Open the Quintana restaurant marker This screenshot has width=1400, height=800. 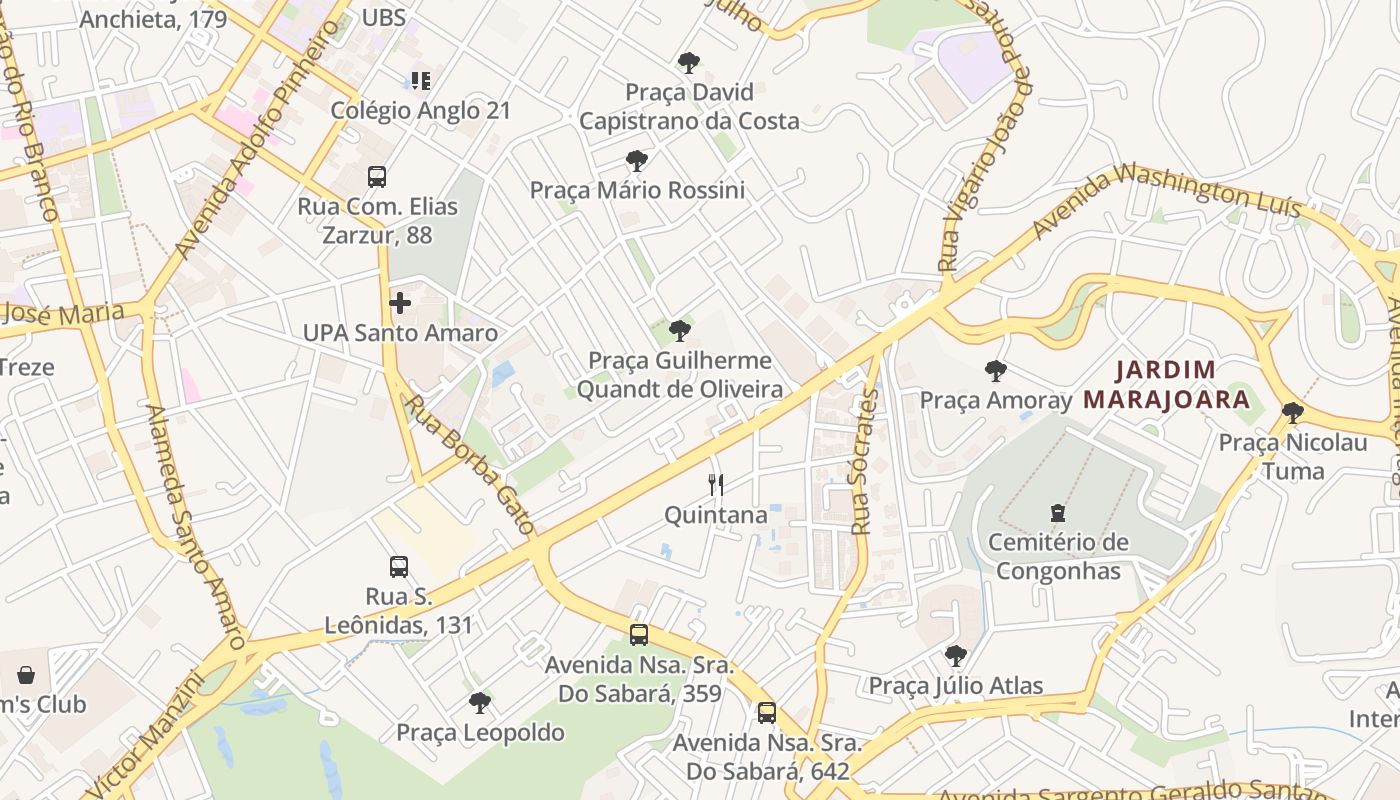(716, 485)
